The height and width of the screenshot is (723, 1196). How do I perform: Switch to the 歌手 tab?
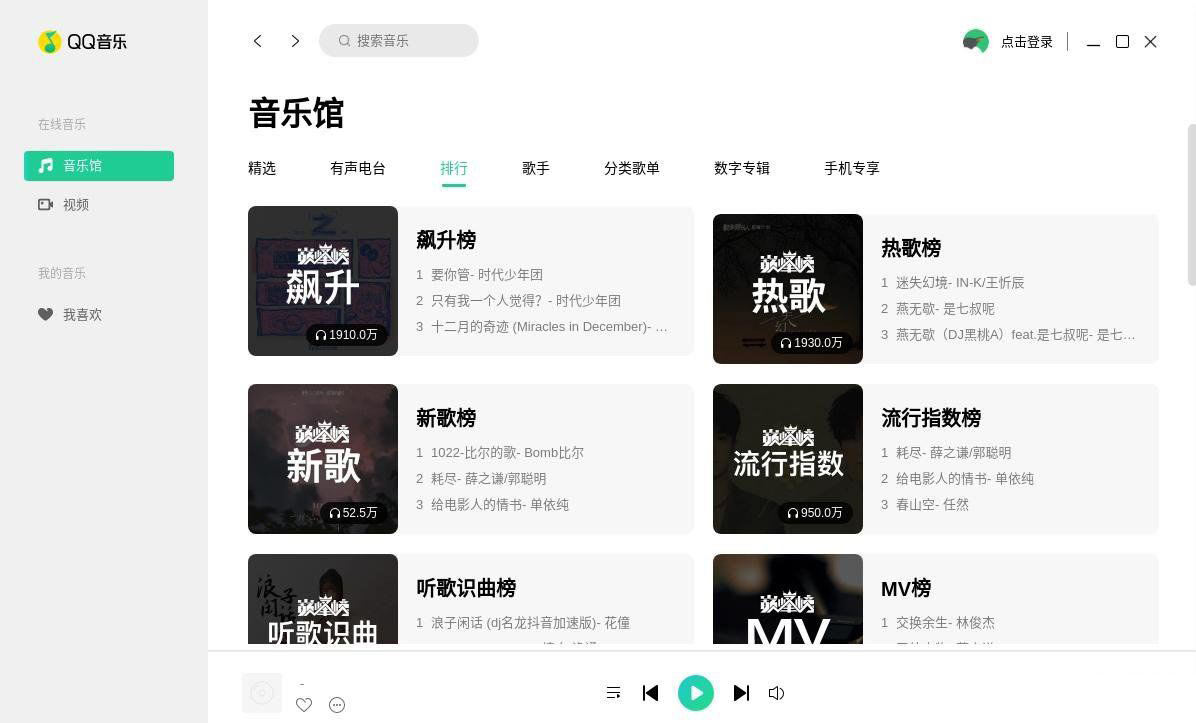(536, 168)
